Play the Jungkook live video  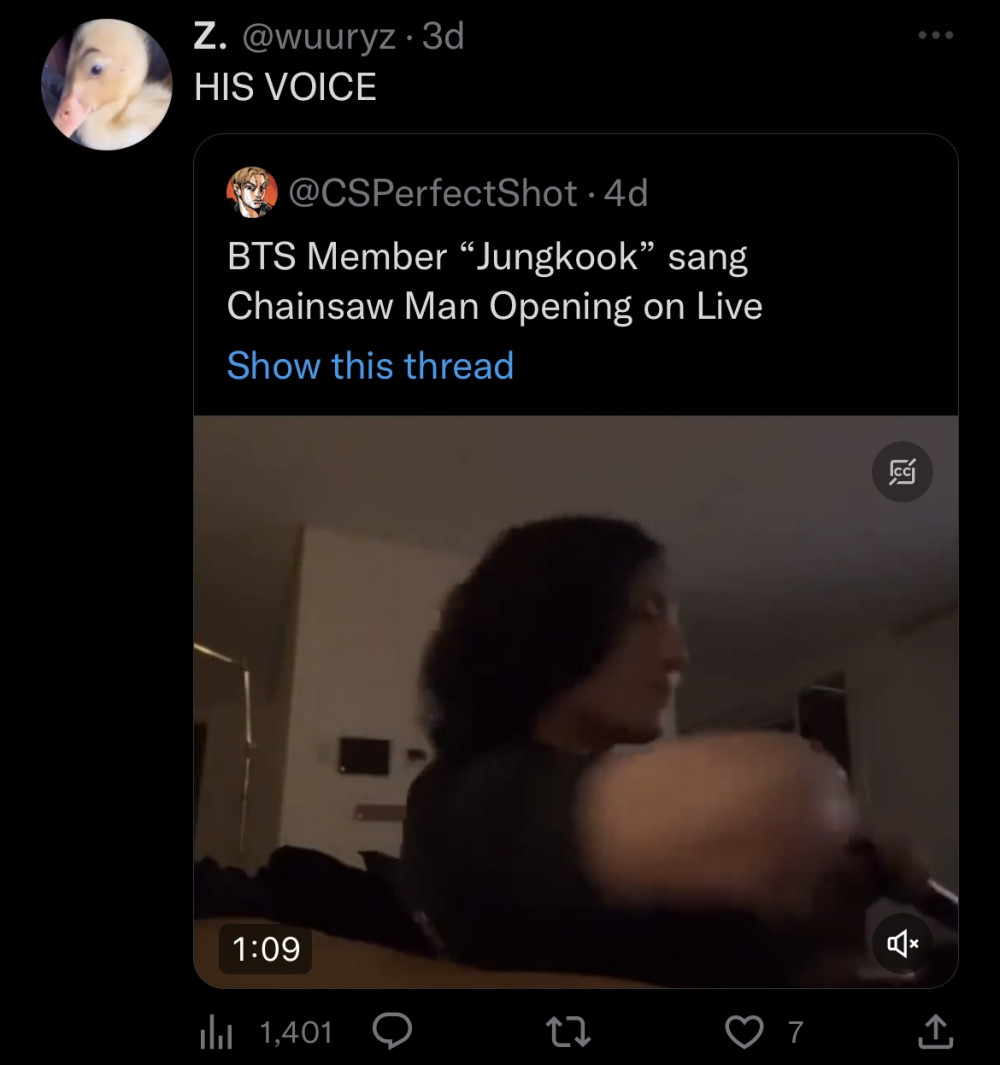(x=575, y=700)
